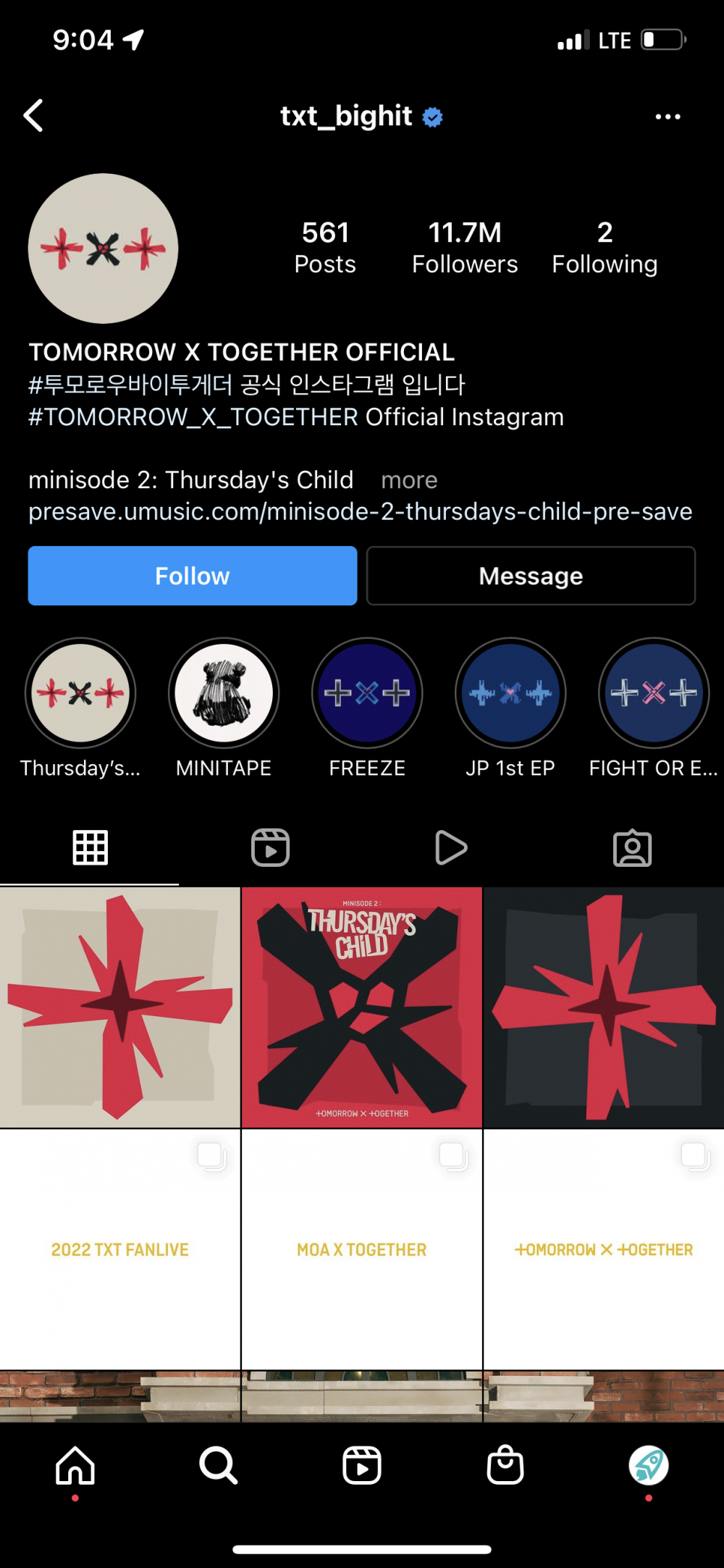Go to the home feed
724x1568 pixels.
75,1465
